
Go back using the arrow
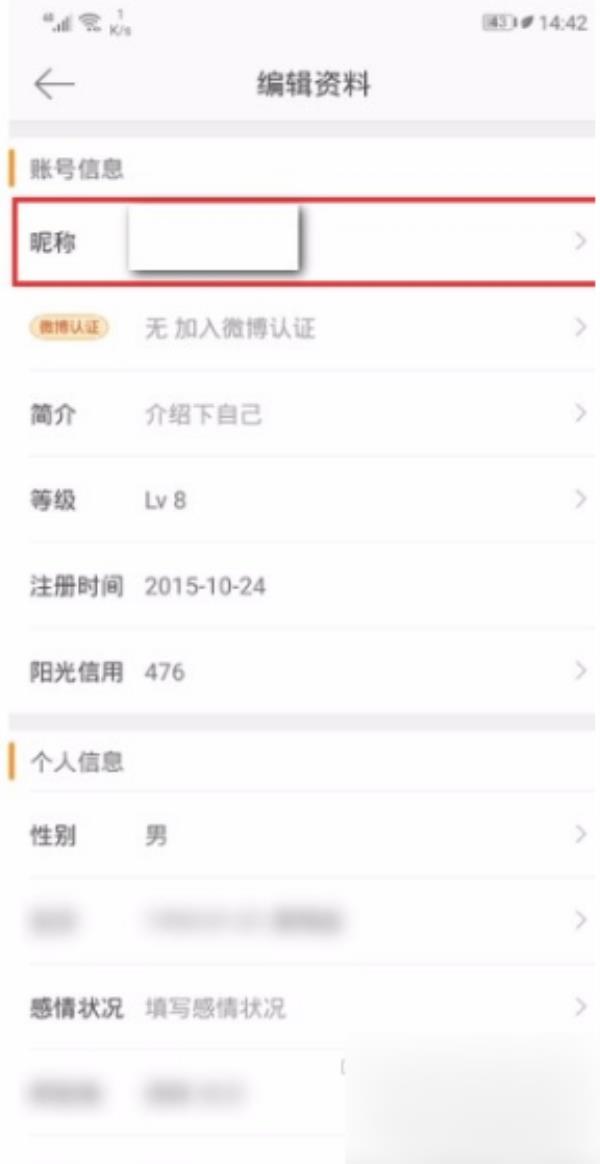(x=53, y=85)
